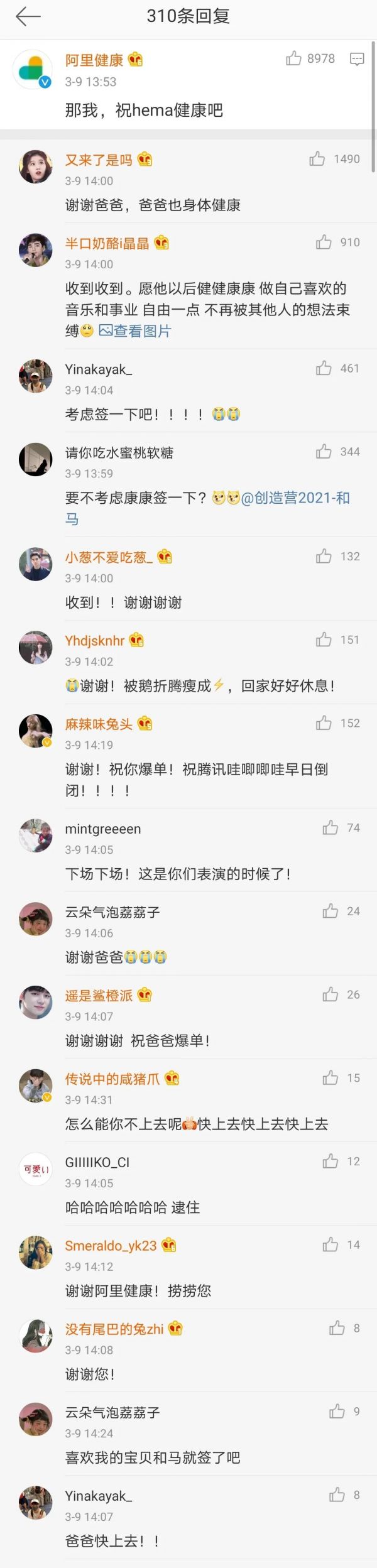
Task: Open 遥是鲨橙派's avatar
Action: point(36,1002)
